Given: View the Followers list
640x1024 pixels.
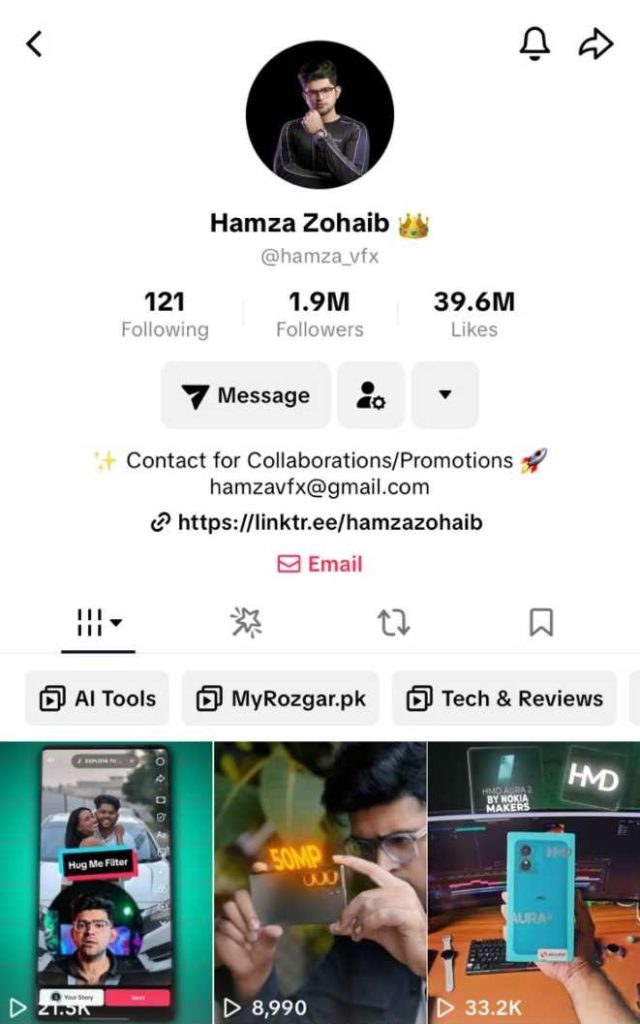Looking at the screenshot, I should coord(319,314).
